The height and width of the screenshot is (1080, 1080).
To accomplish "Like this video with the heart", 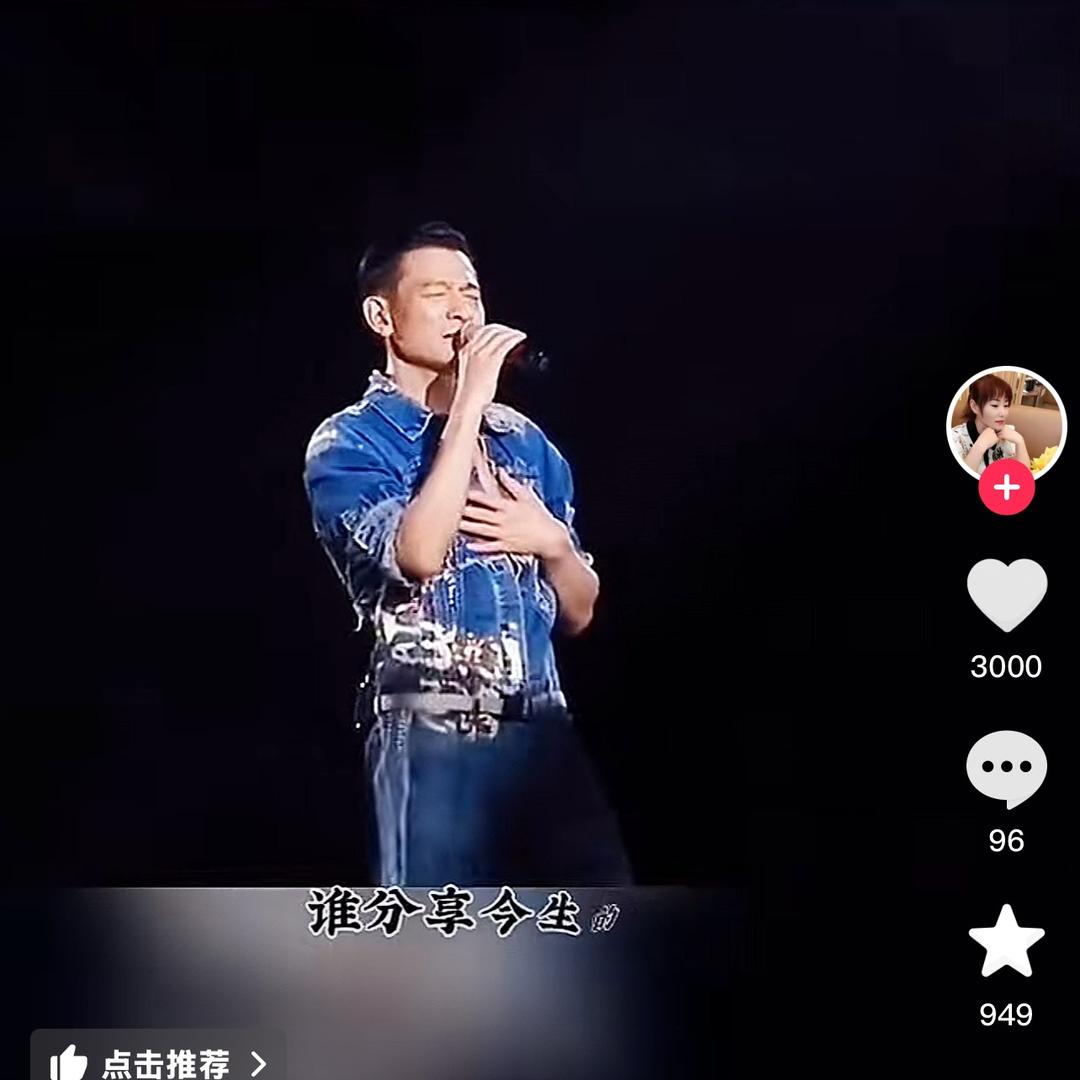I will pos(1006,594).
